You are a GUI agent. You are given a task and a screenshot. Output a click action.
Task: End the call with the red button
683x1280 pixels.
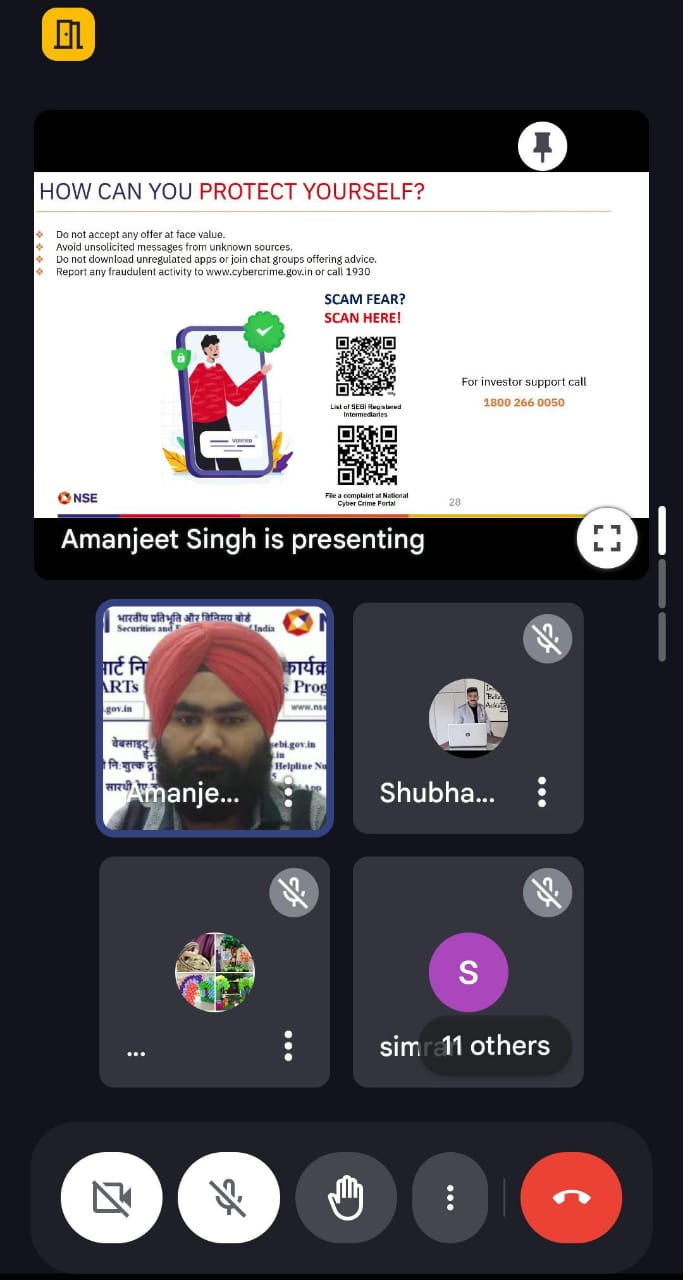click(x=571, y=1198)
